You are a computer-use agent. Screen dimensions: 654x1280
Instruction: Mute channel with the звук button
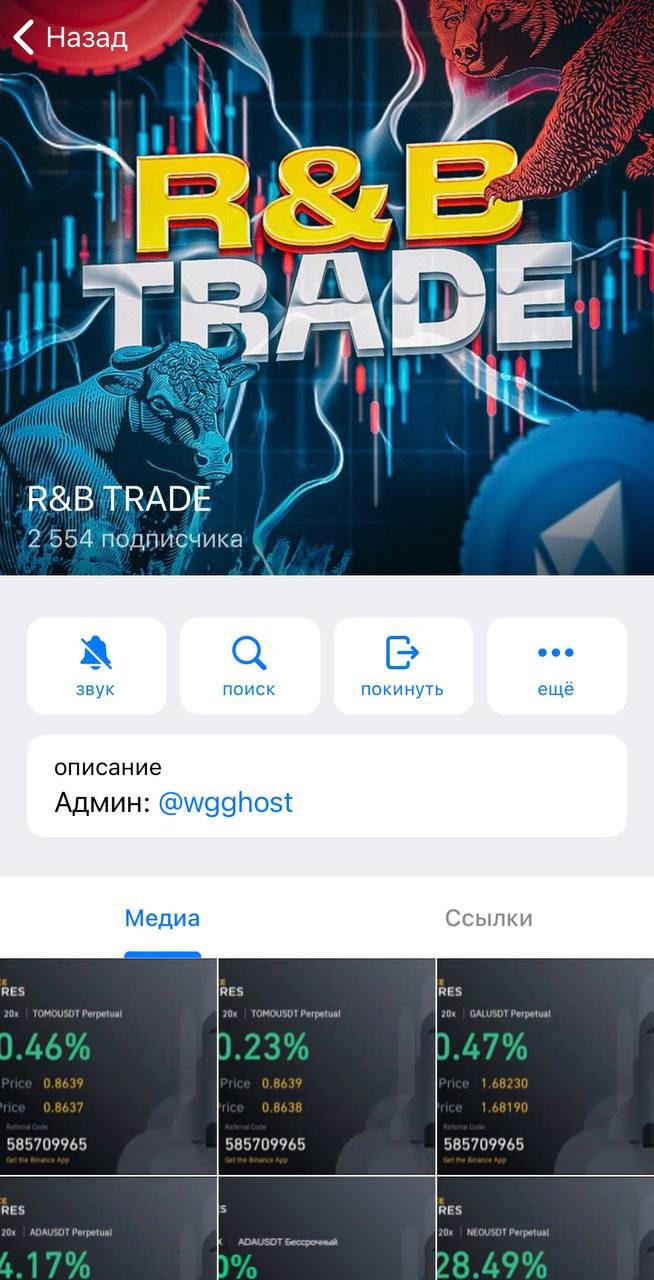pyautogui.click(x=96, y=666)
